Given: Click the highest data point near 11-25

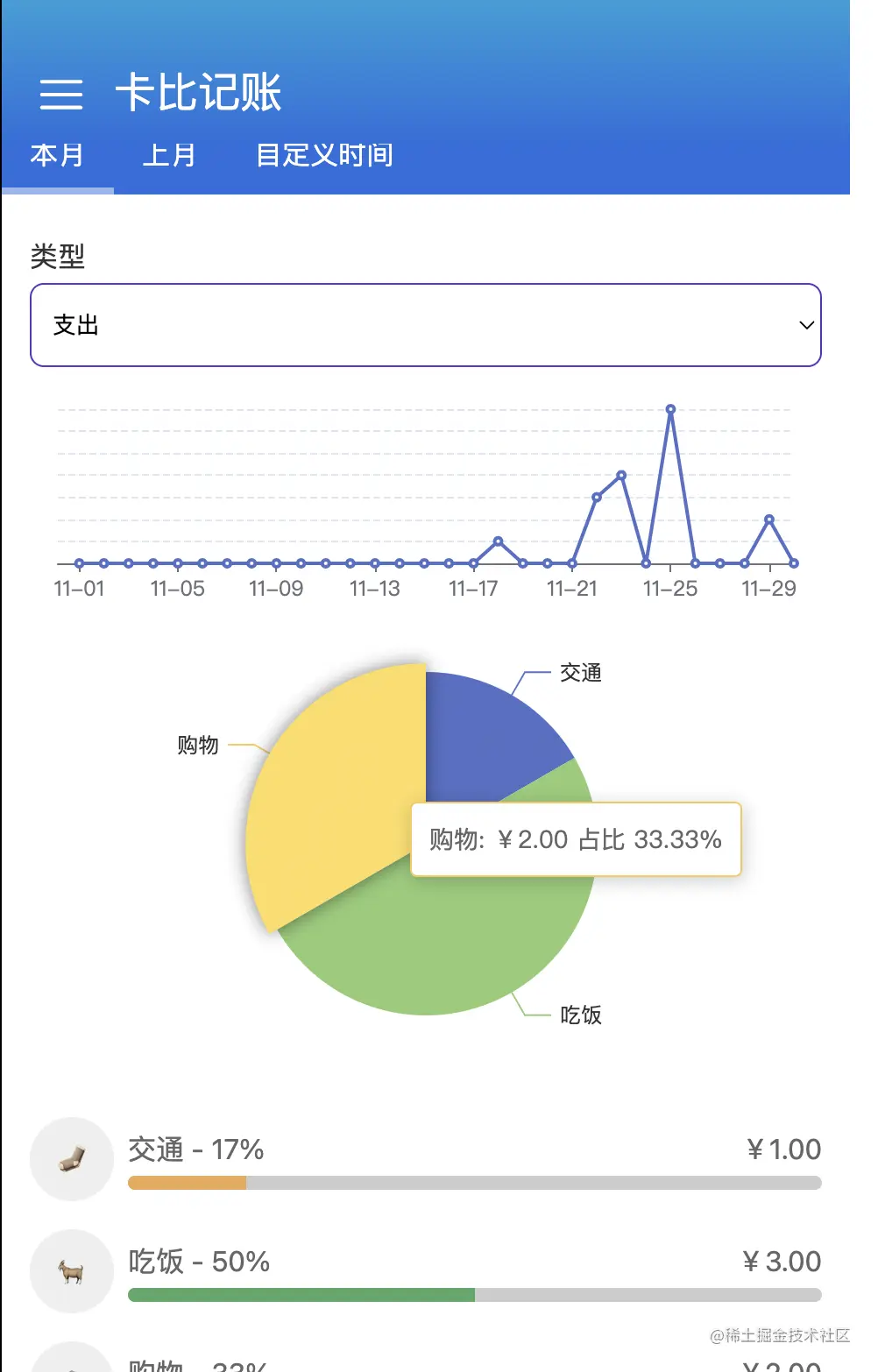Looking at the screenshot, I should pyautogui.click(x=670, y=408).
